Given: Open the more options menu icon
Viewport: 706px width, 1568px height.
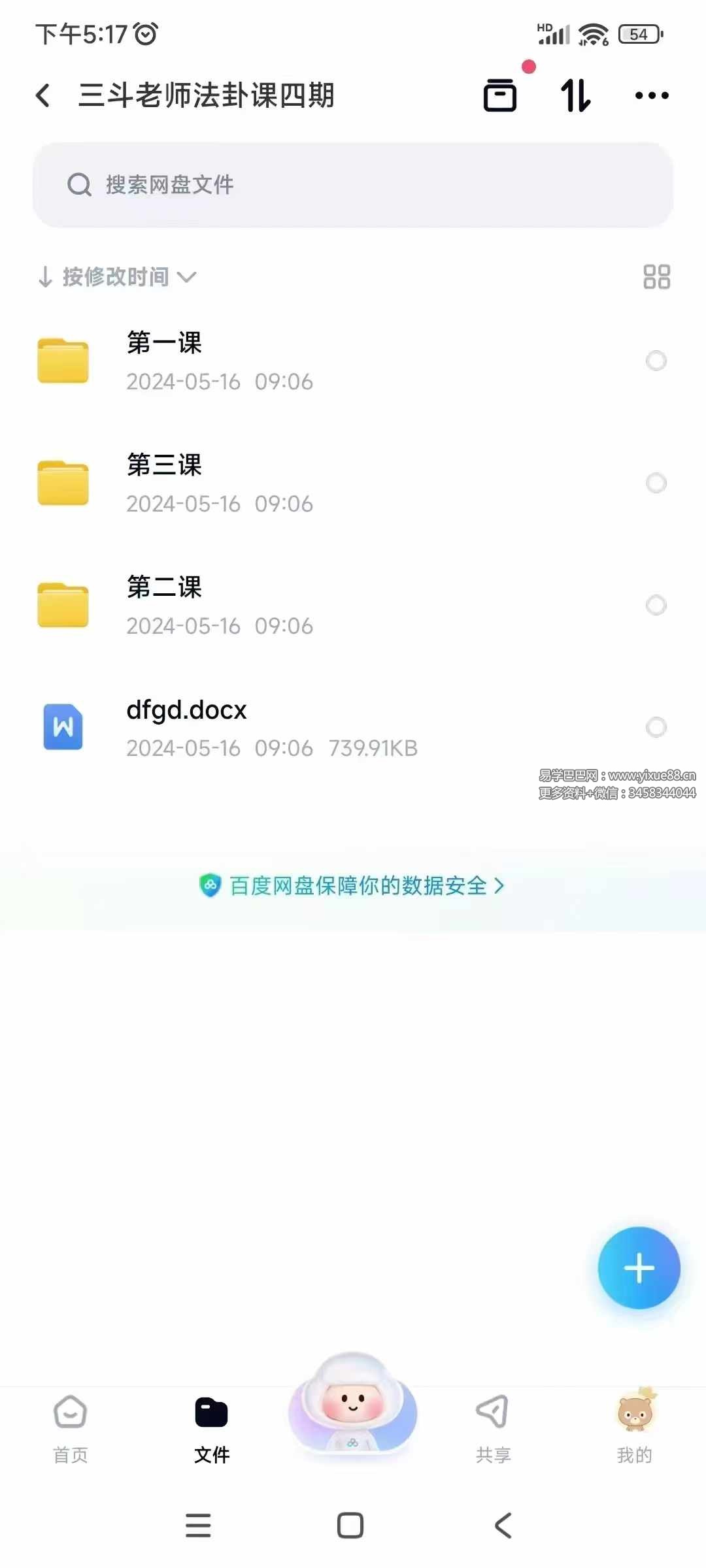Looking at the screenshot, I should point(651,95).
